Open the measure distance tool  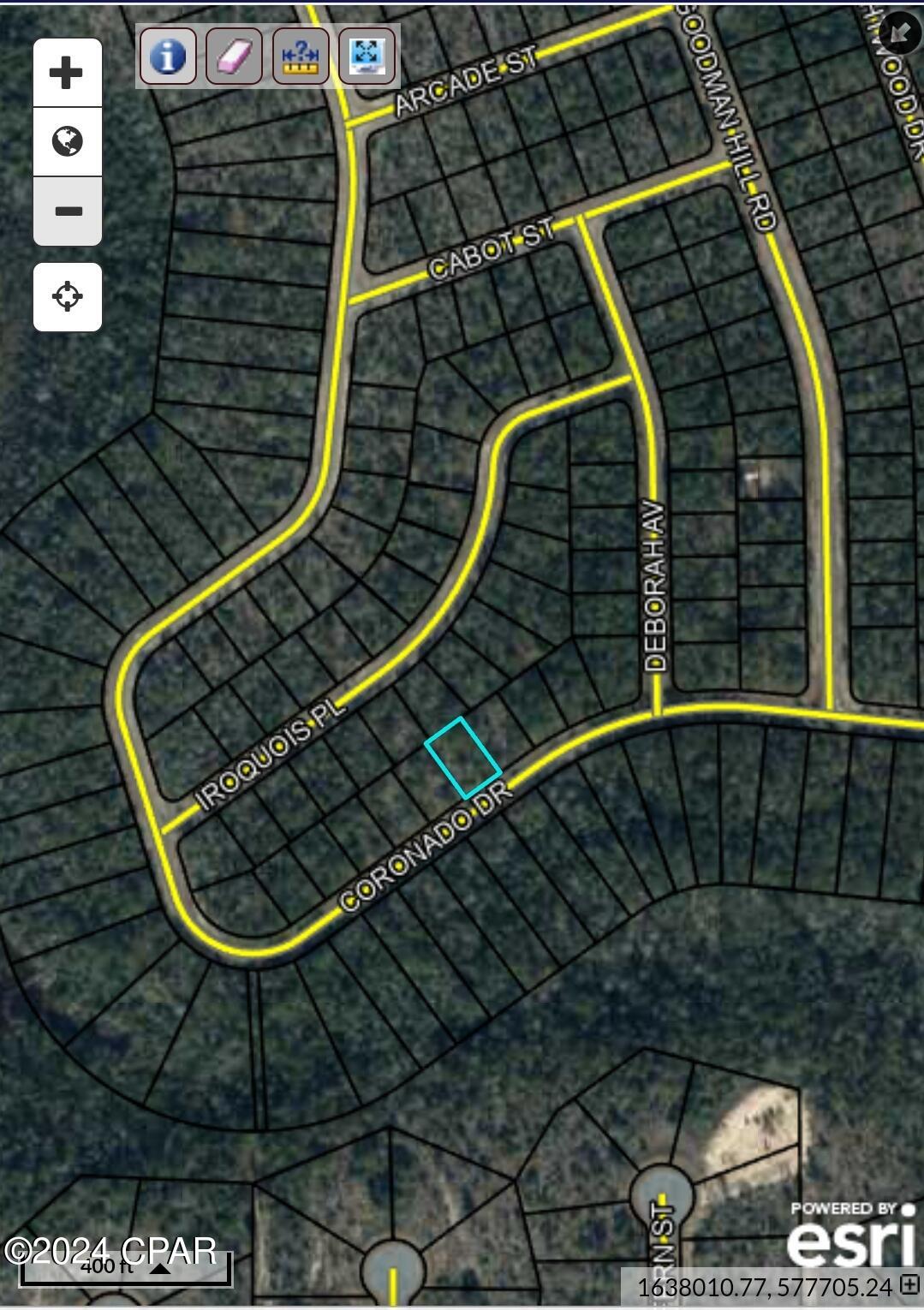point(301,57)
